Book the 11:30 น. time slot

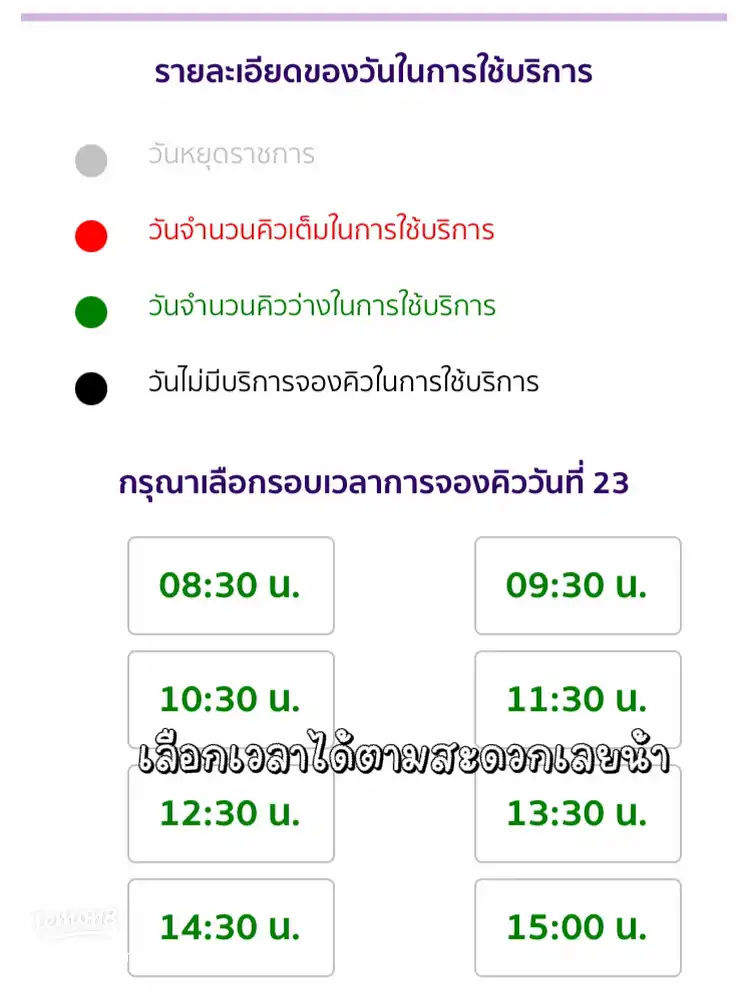[577, 699]
